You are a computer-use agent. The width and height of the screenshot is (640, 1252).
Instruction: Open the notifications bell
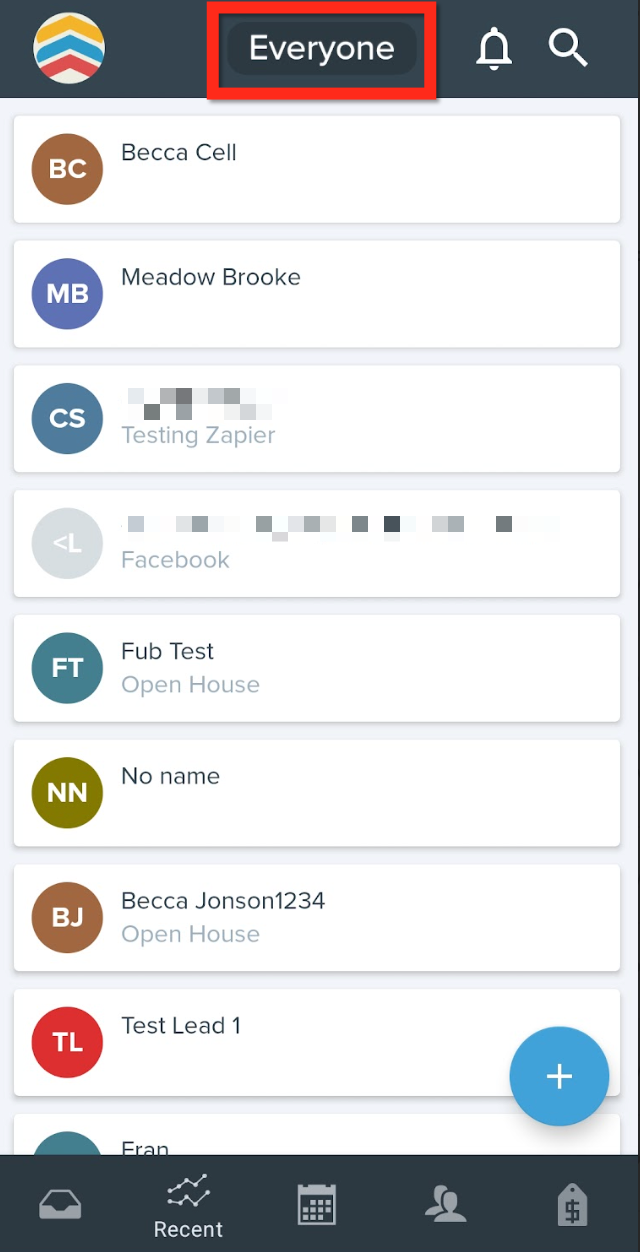click(493, 49)
